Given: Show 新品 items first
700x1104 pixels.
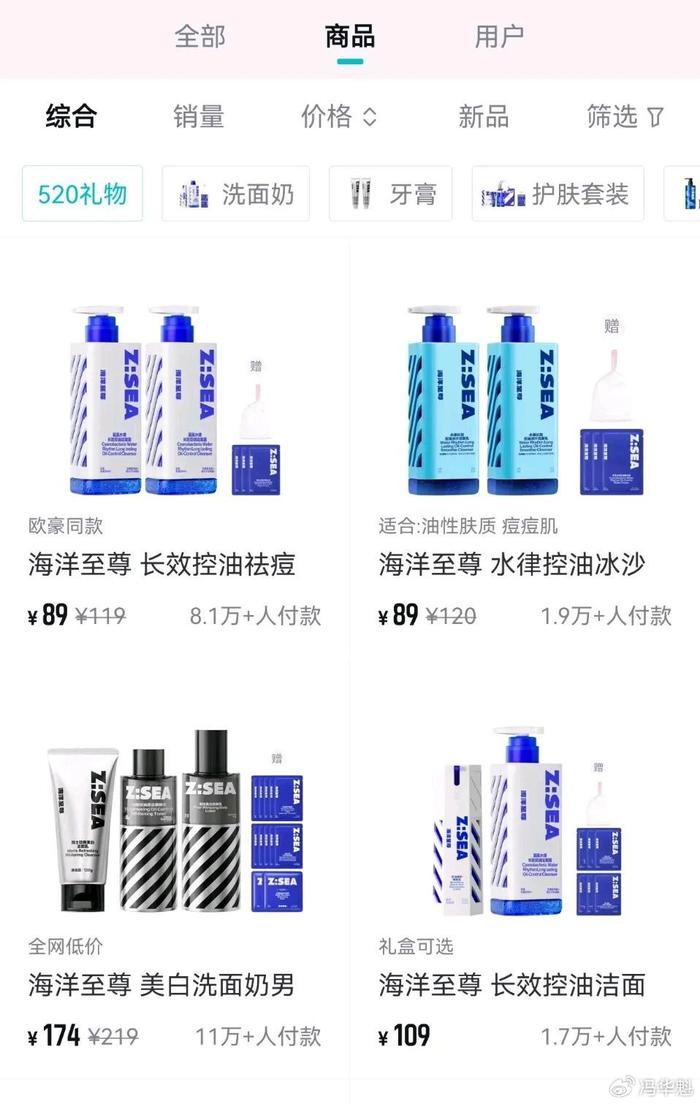Looking at the screenshot, I should (483, 116).
